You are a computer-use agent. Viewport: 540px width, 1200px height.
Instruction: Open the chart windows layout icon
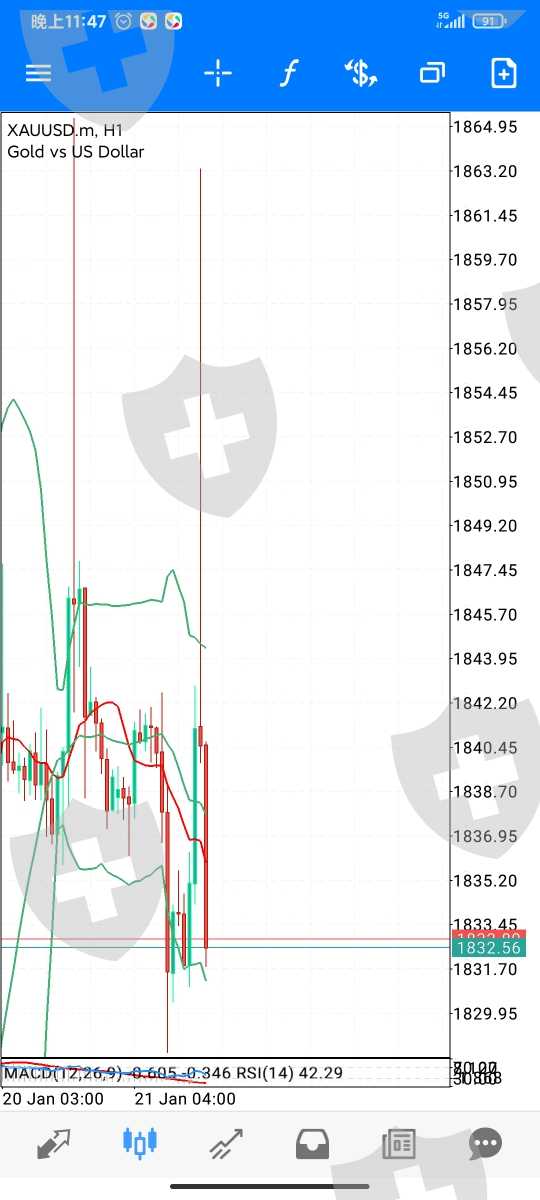pyautogui.click(x=432, y=73)
